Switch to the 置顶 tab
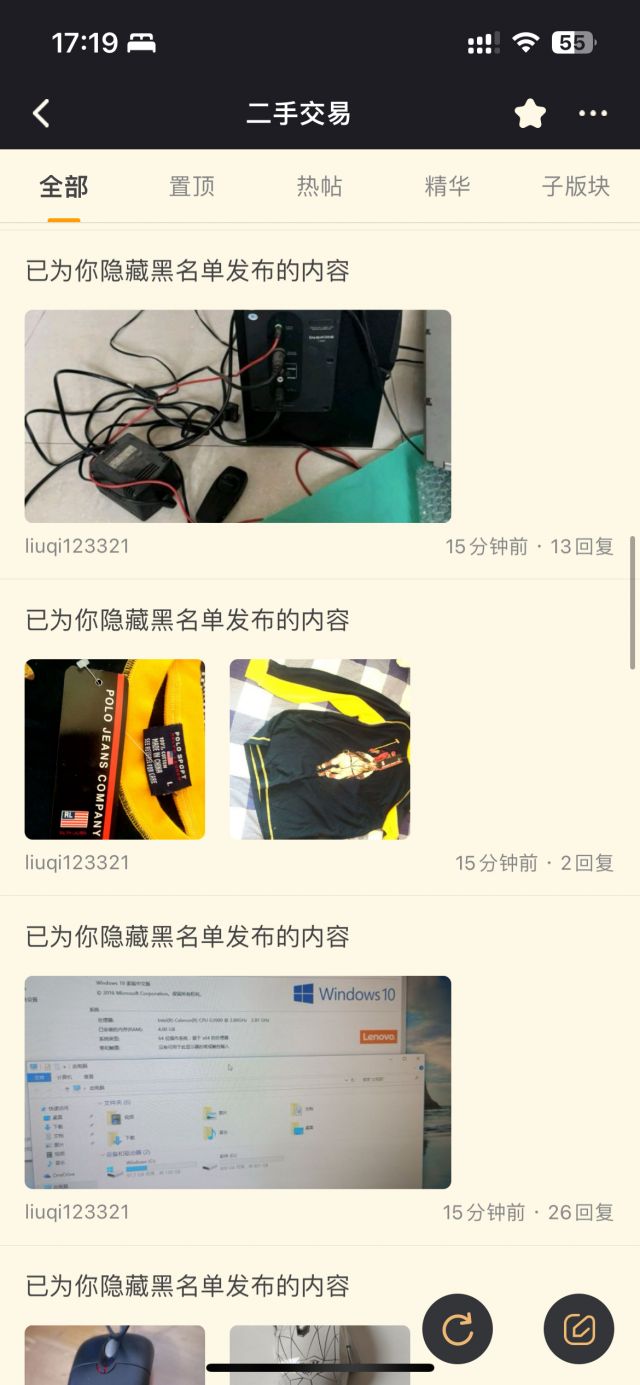The image size is (640, 1385). [192, 186]
